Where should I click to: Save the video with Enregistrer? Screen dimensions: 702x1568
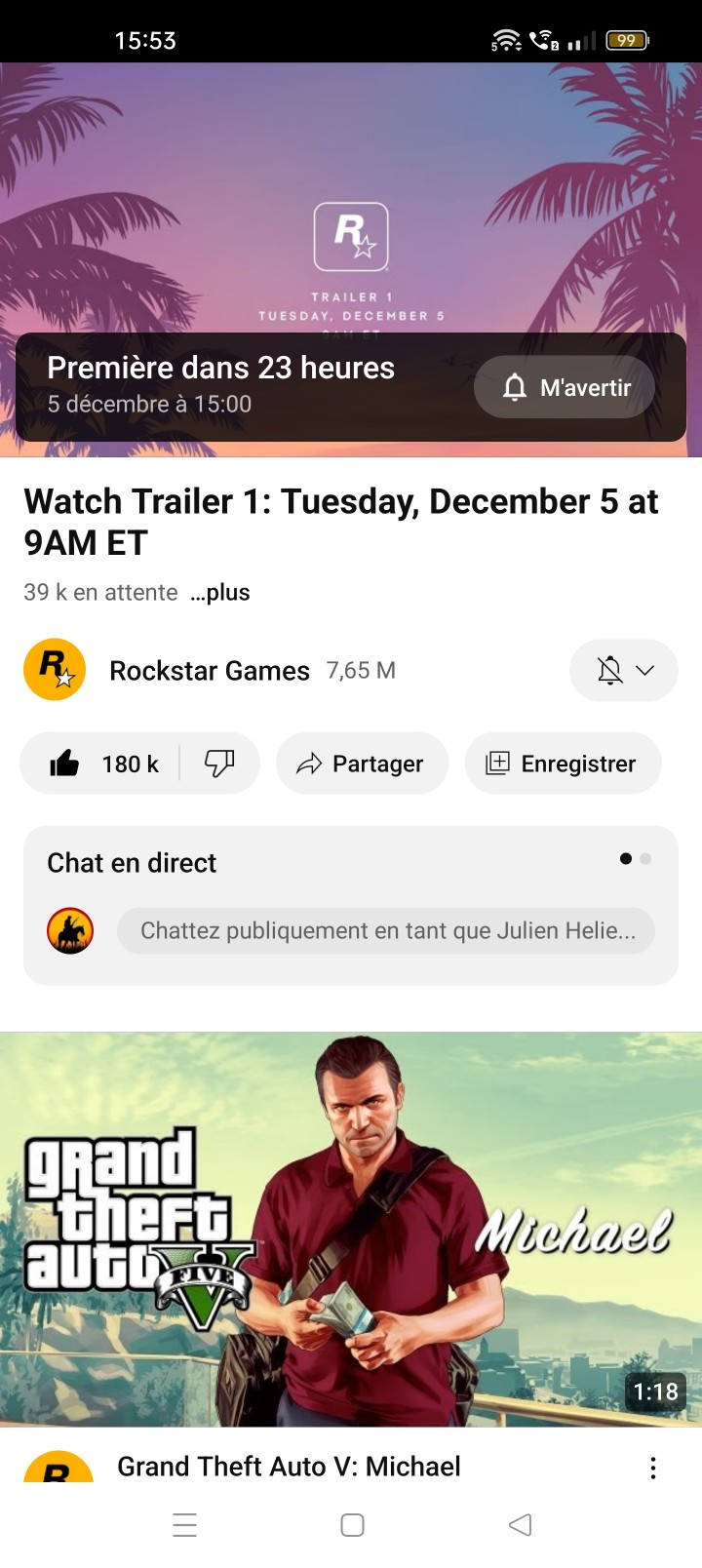tap(563, 764)
